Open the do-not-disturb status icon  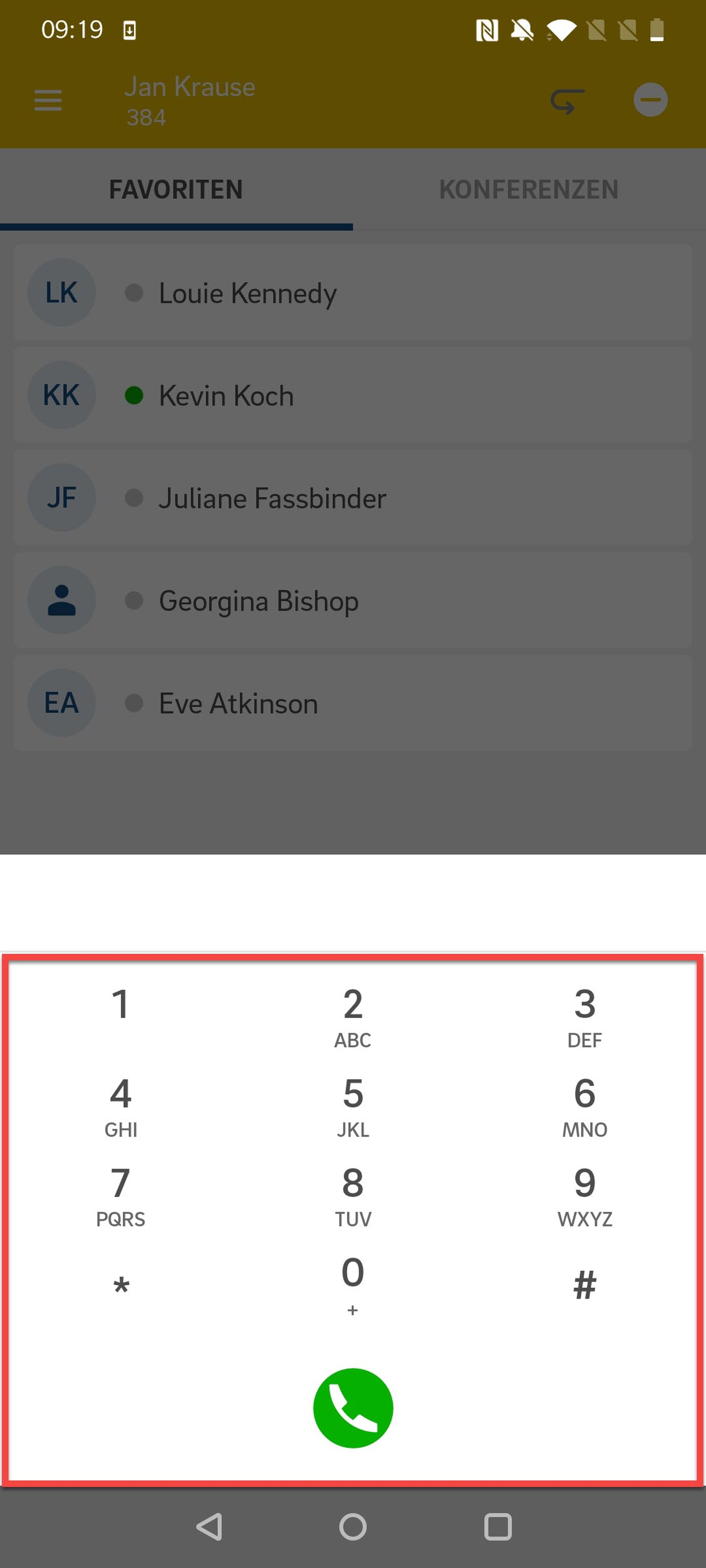650,101
